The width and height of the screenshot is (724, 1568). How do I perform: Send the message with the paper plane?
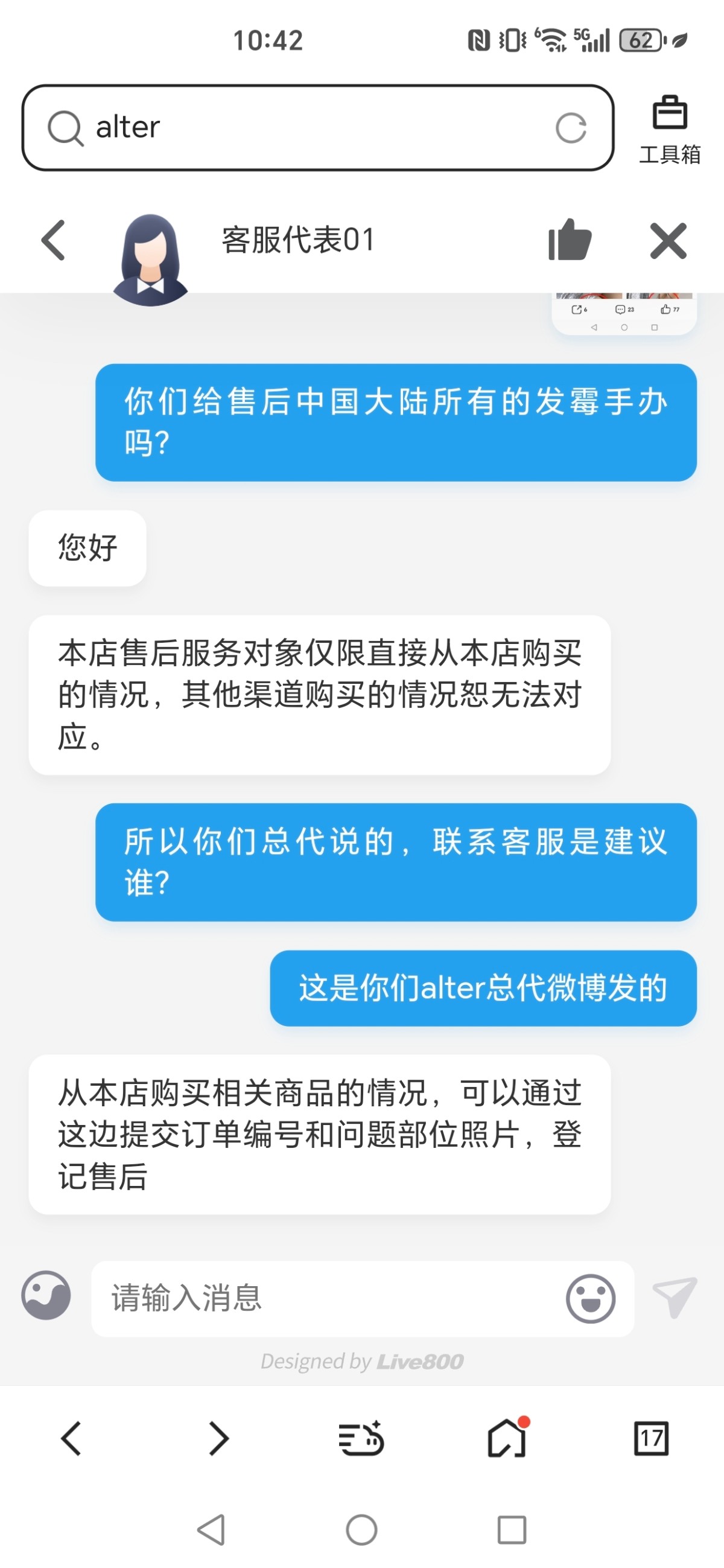click(674, 1297)
